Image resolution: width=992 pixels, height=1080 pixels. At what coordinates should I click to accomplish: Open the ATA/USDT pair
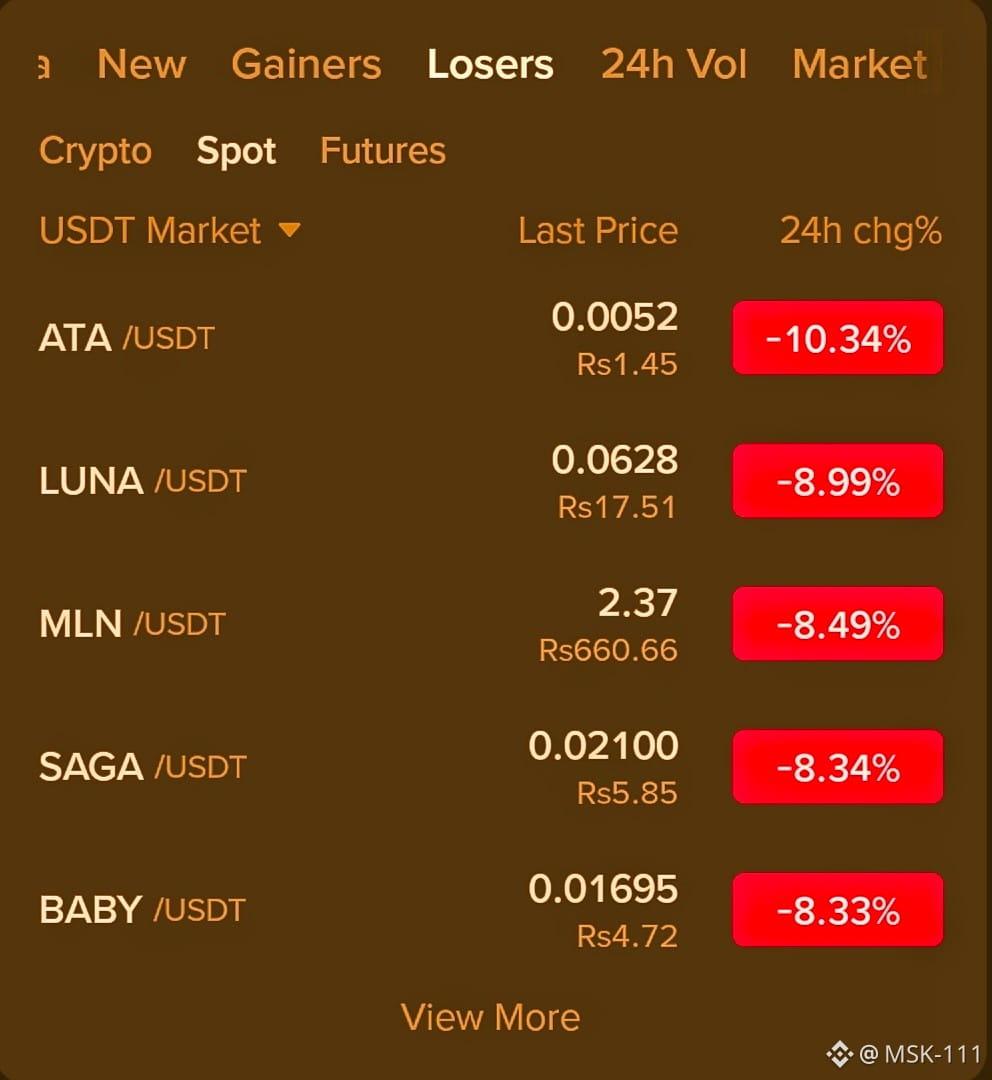490,338
